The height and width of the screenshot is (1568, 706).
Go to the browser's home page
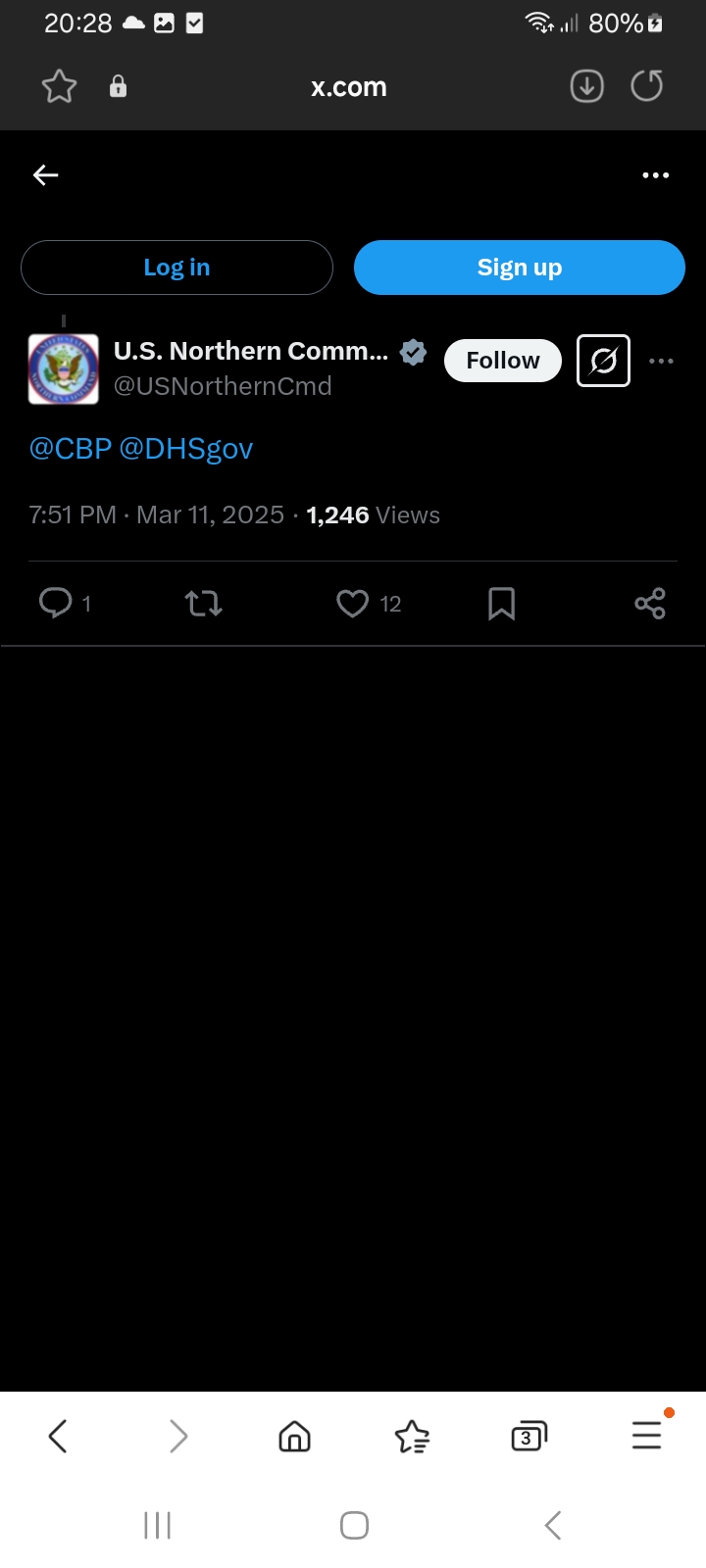click(x=294, y=1437)
